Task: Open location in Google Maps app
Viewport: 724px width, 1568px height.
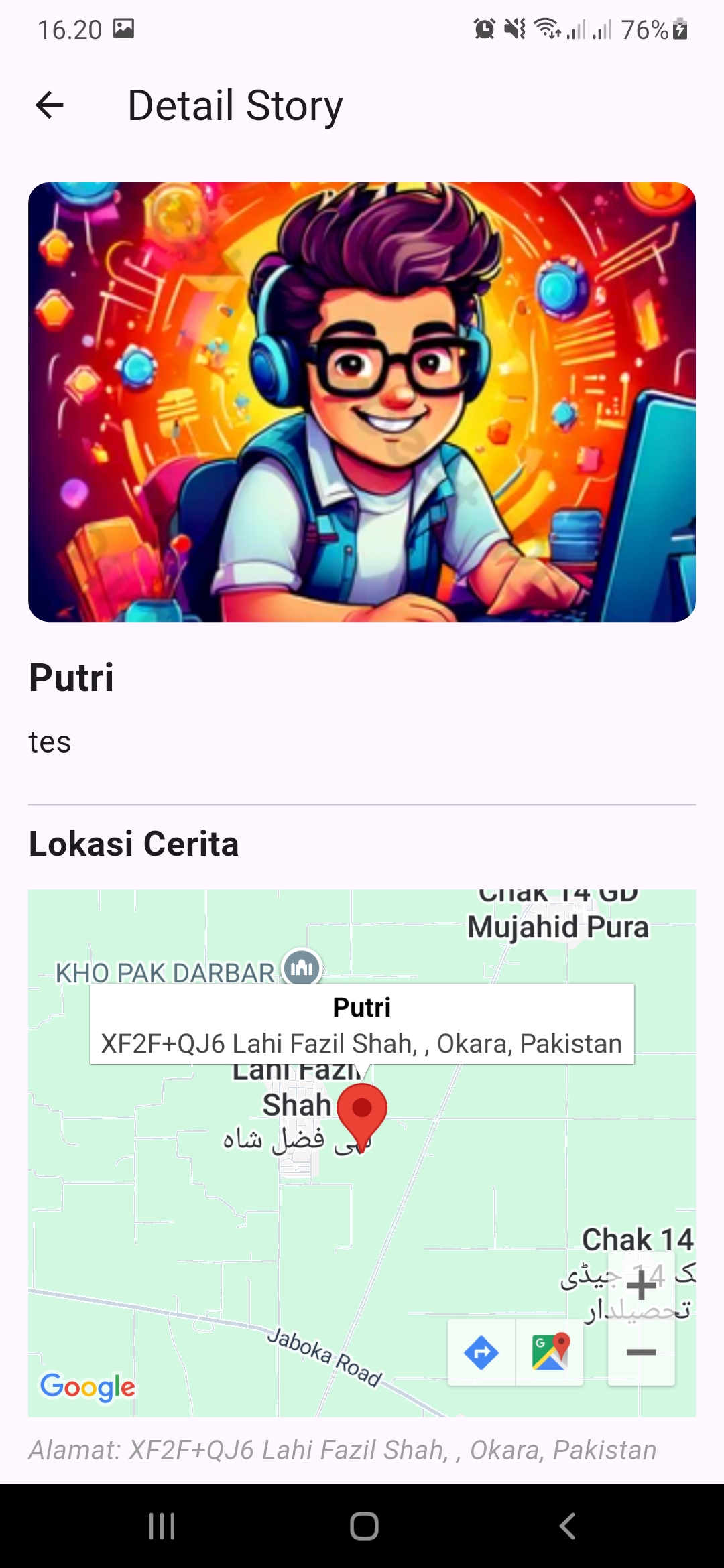Action: (550, 1352)
